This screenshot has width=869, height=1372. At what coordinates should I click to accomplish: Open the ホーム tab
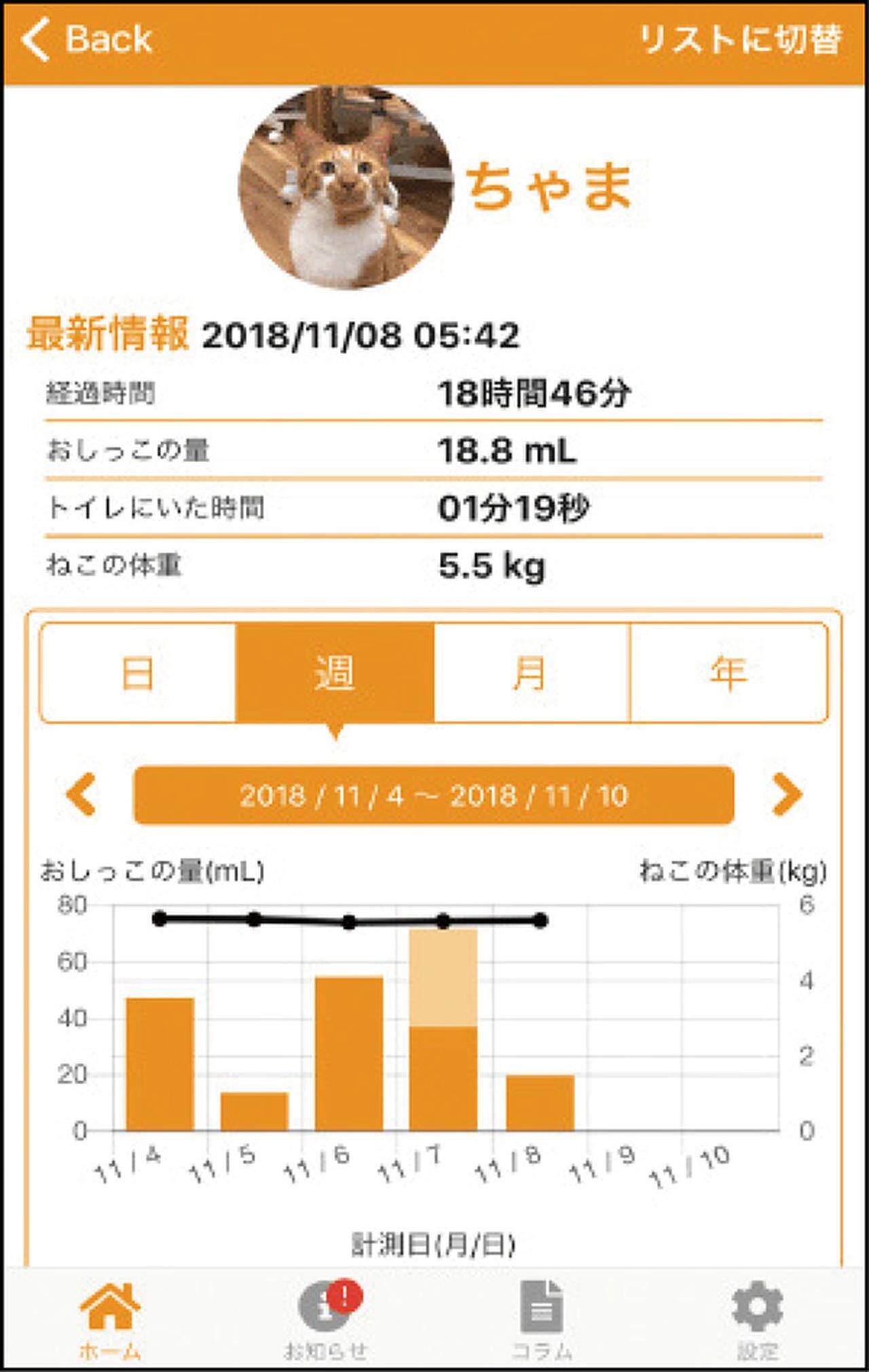(x=110, y=1320)
